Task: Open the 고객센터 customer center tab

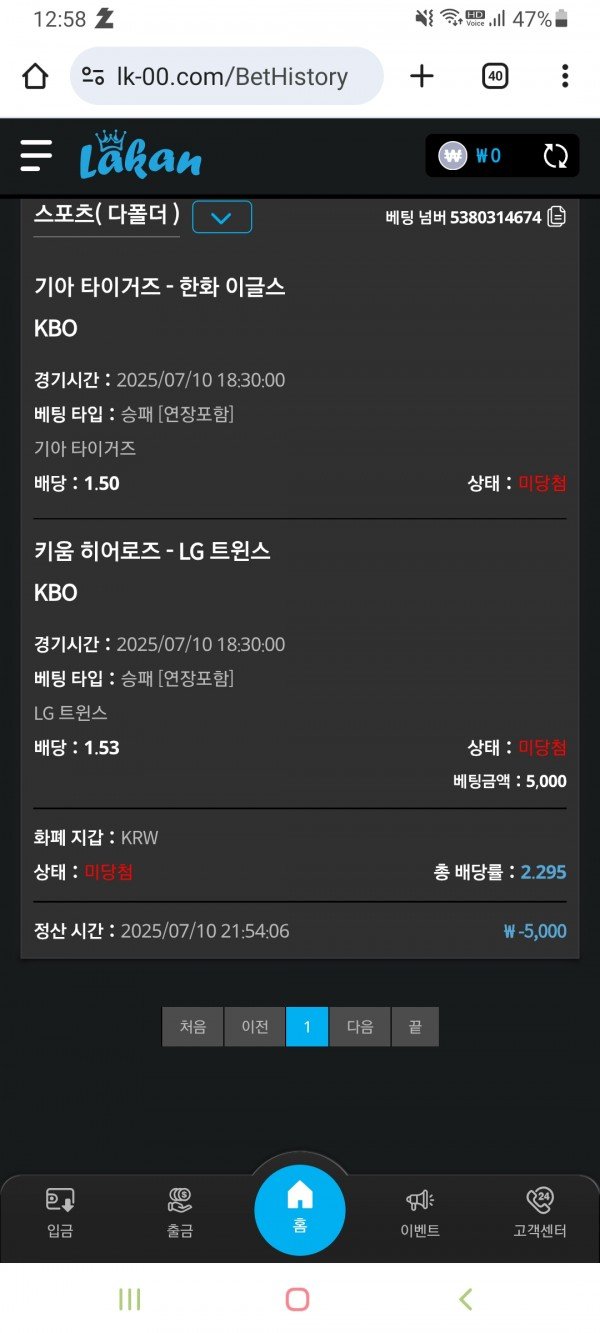Action: pos(540,1213)
